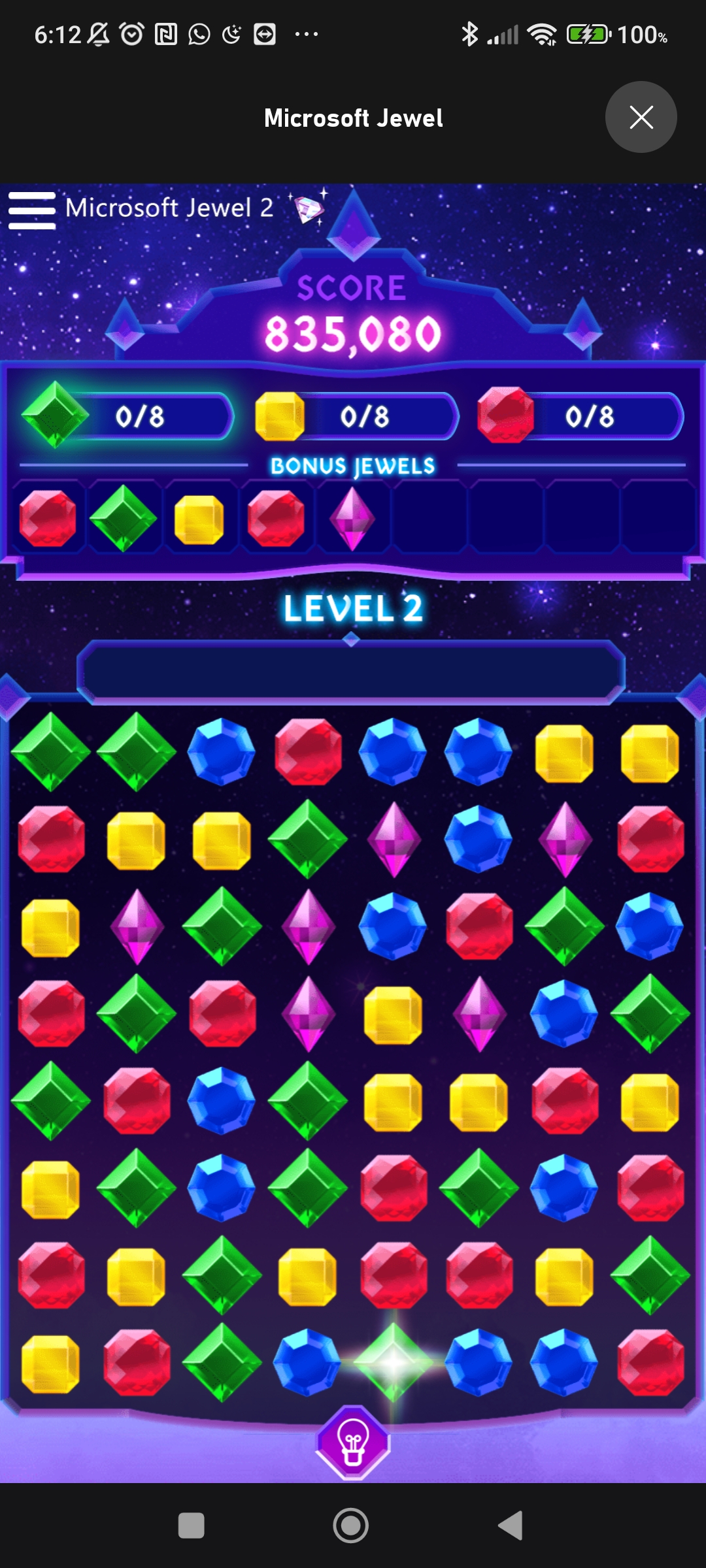
Task: Select the glowing green jewel in bottom row
Action: (x=393, y=1362)
